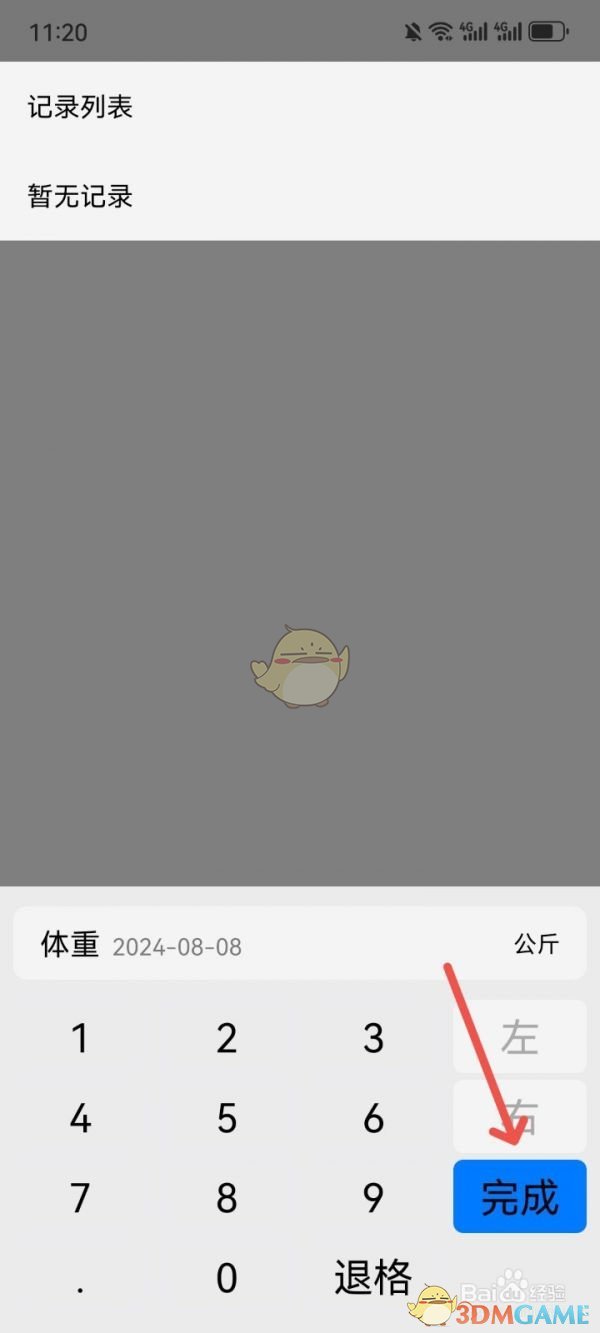Insert a decimal point

[80, 1277]
